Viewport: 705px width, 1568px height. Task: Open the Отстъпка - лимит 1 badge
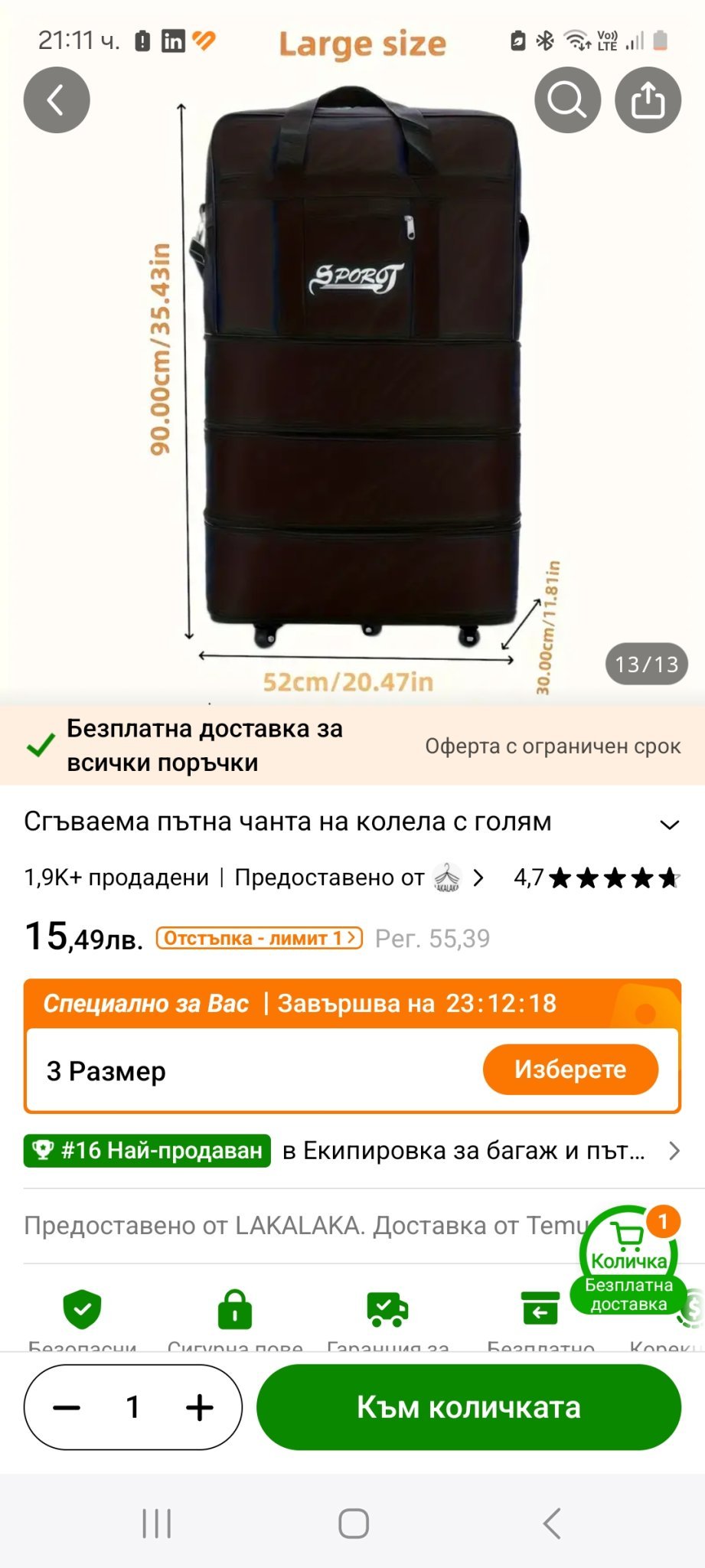pos(259,938)
